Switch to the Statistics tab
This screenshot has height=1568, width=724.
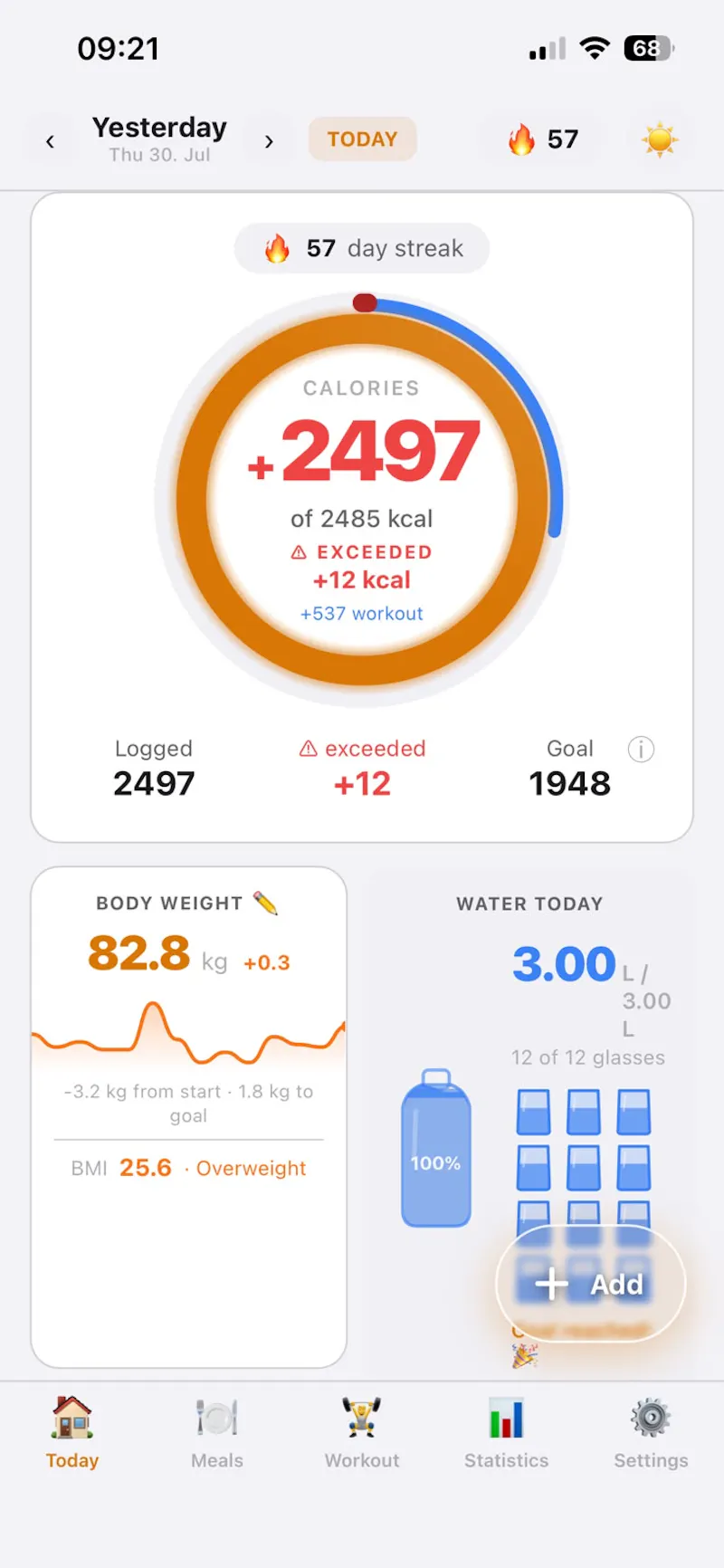tap(507, 1433)
